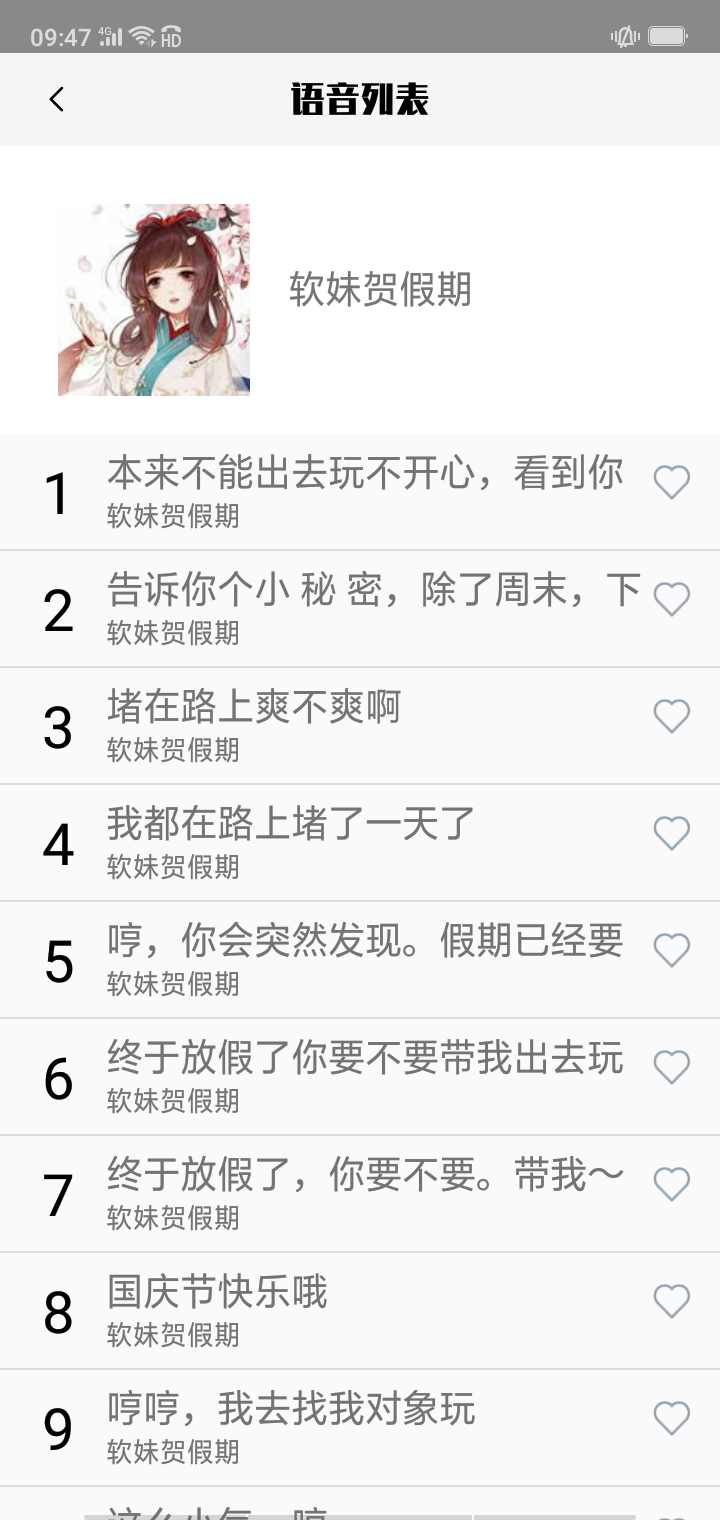Open the 语音列表 title header
Screen dimensions: 720x1520
(360, 99)
